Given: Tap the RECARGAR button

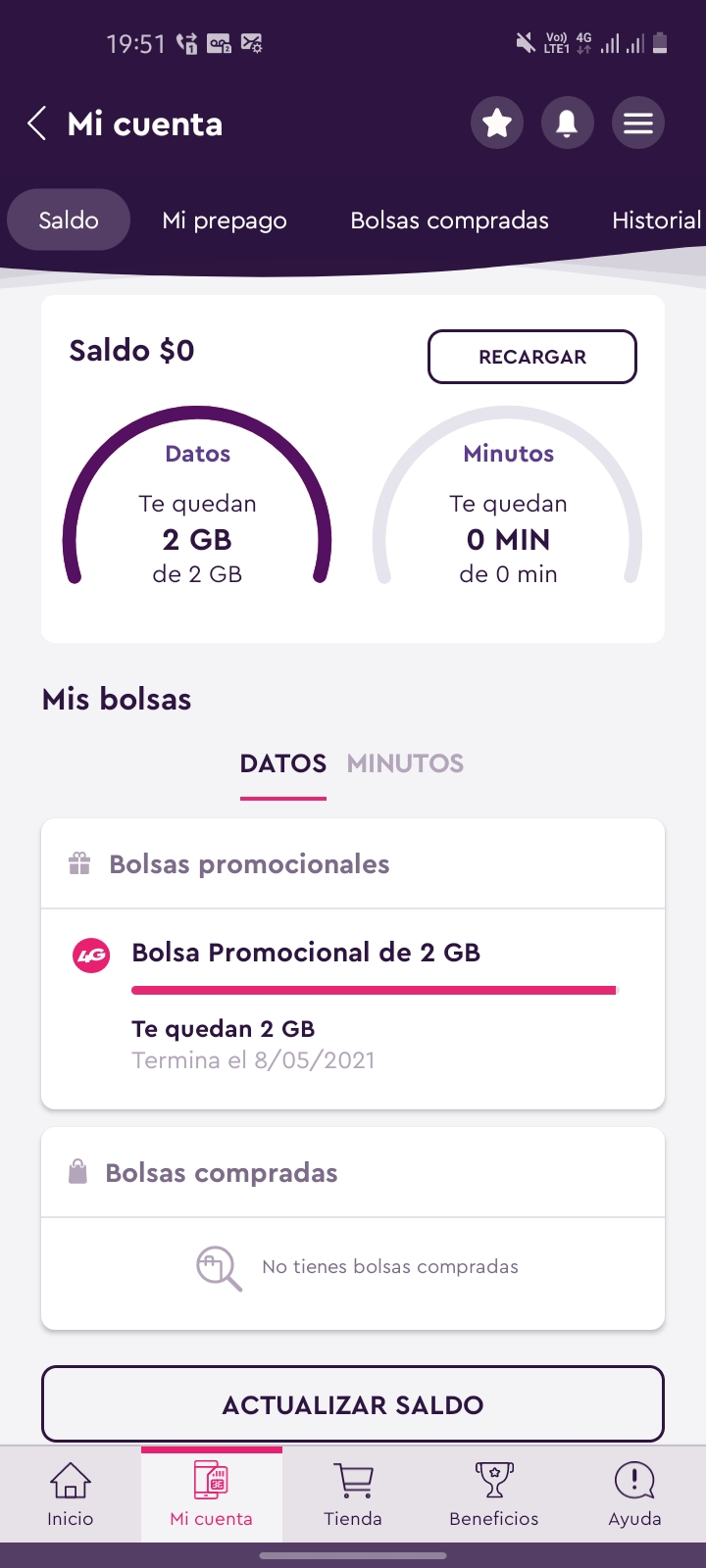Looking at the screenshot, I should pos(532,357).
